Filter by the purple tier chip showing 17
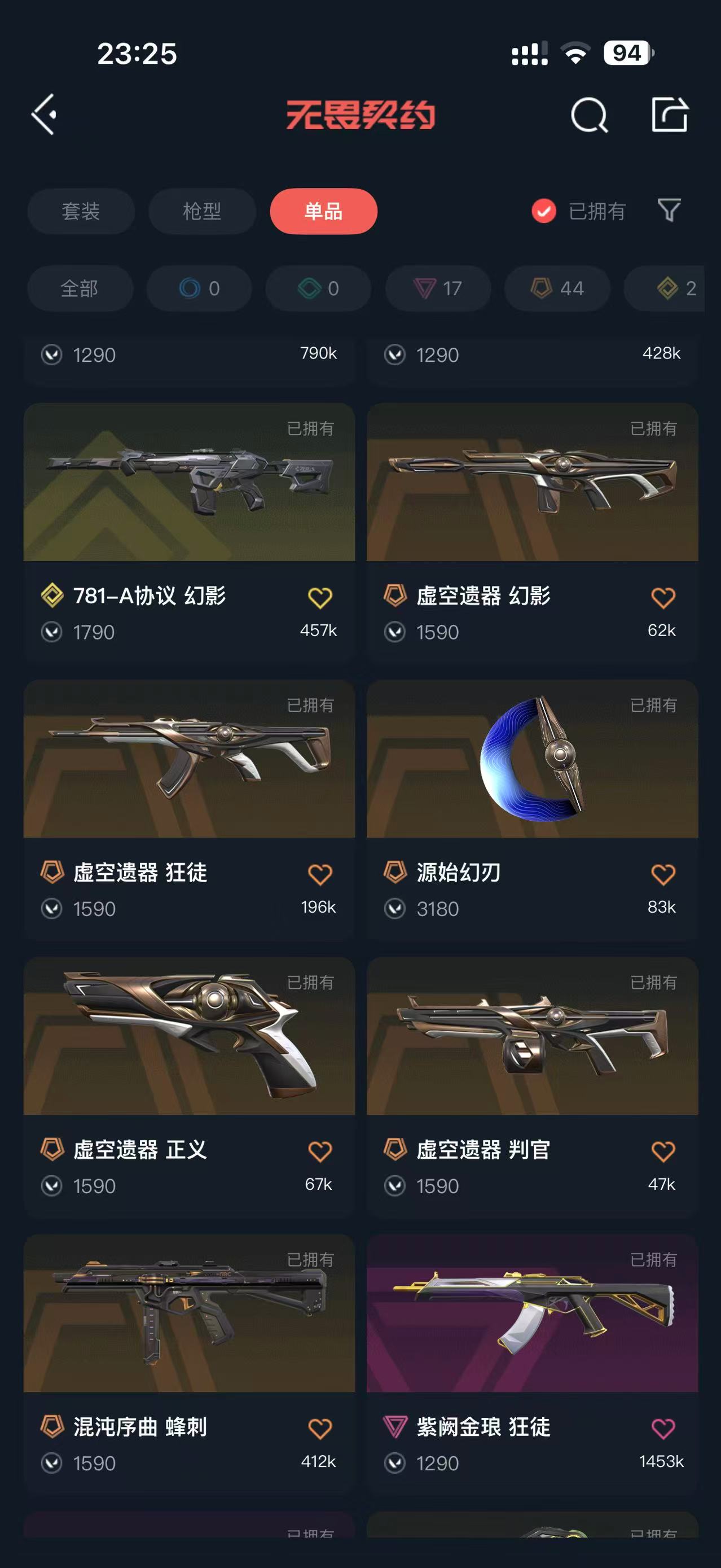 (x=437, y=288)
